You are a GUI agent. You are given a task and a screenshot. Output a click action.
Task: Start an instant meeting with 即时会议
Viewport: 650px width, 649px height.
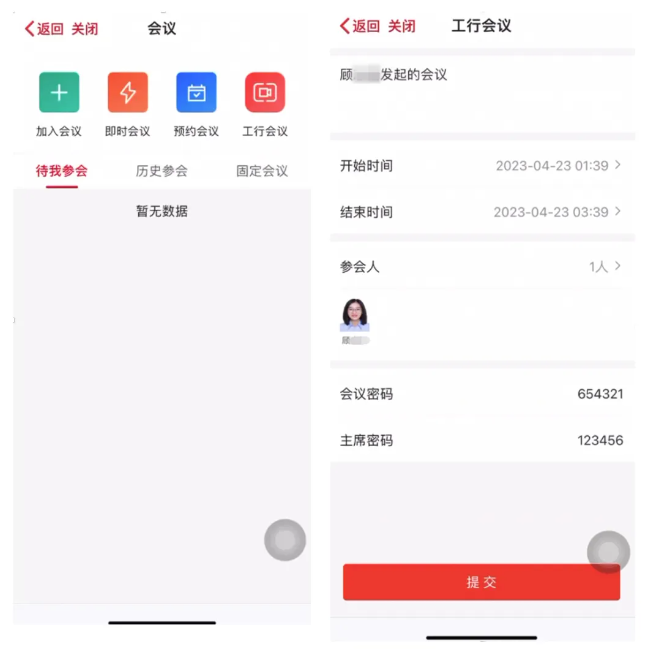pyautogui.click(x=128, y=93)
